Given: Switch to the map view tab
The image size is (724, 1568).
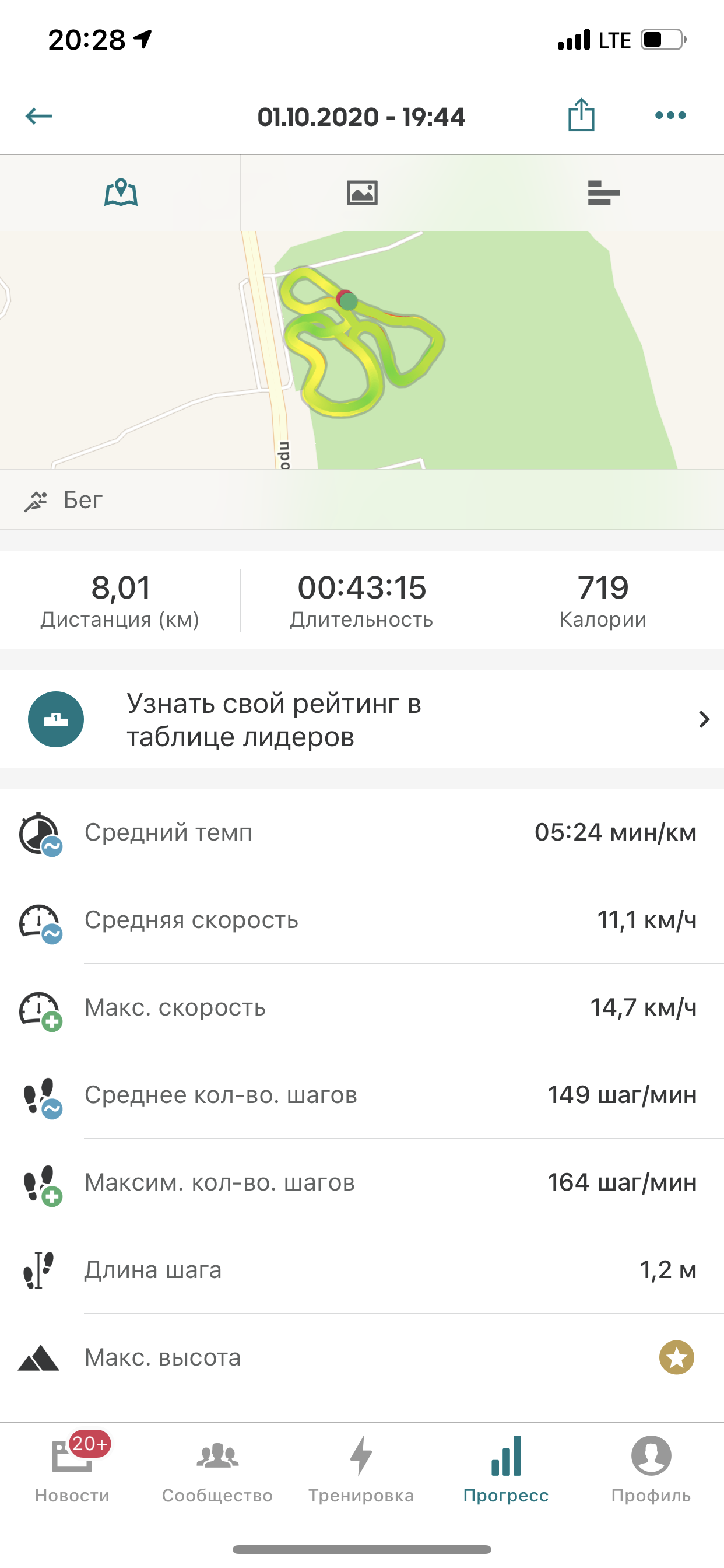Looking at the screenshot, I should (121, 193).
